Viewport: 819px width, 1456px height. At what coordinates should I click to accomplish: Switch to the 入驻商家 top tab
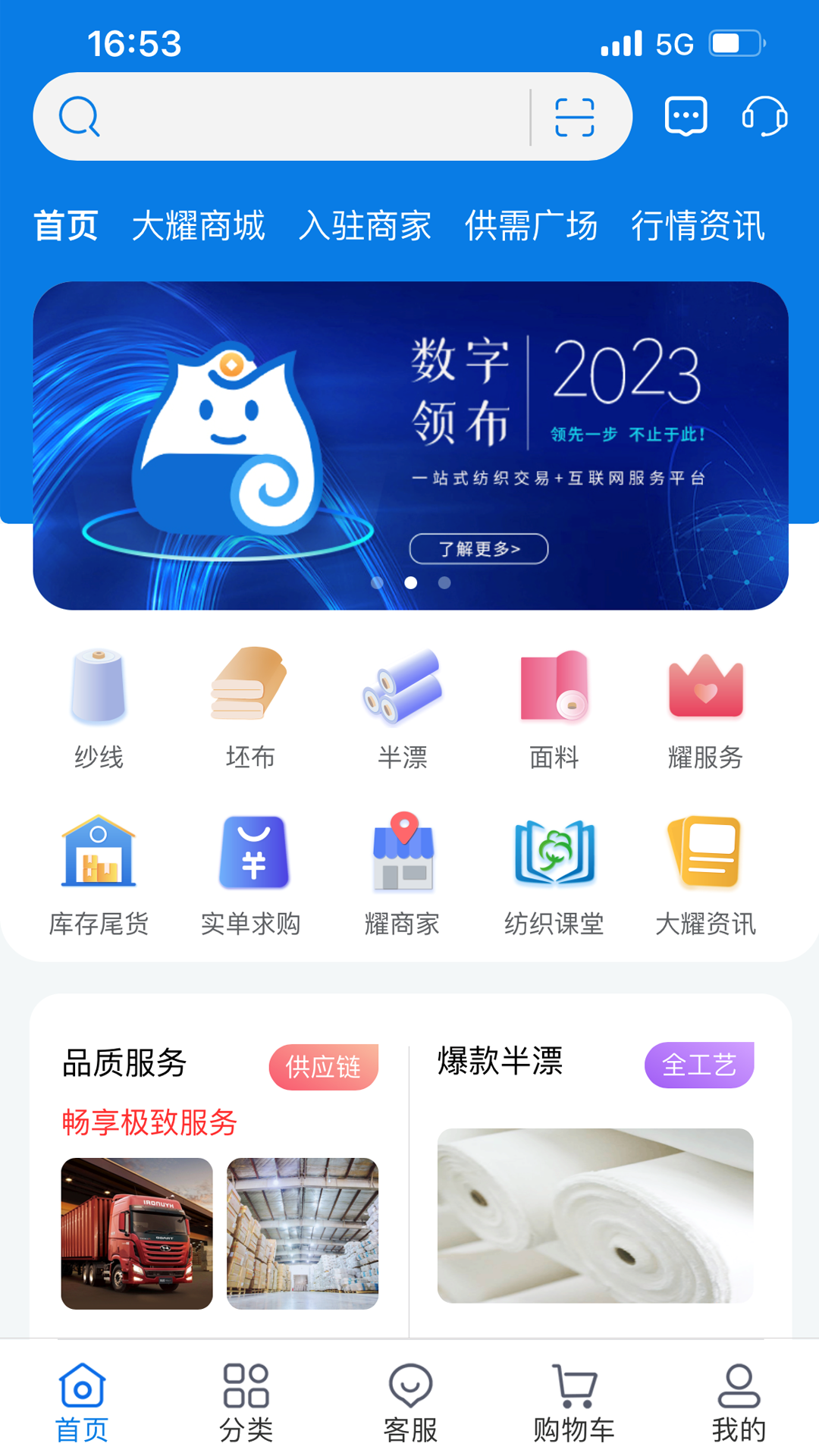click(365, 226)
